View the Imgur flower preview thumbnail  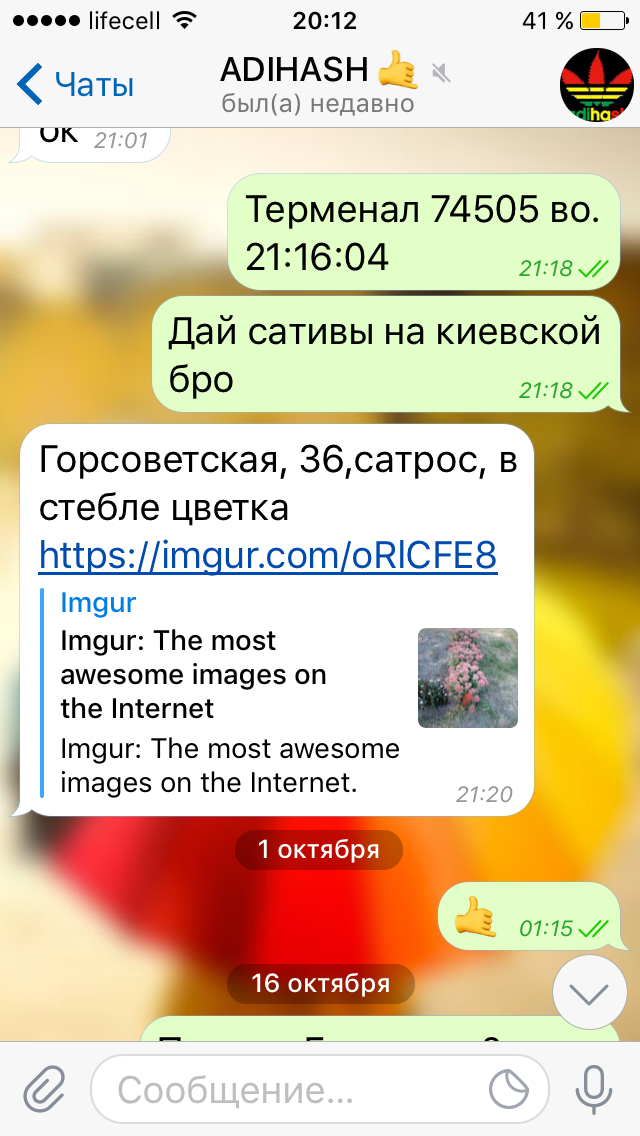pyautogui.click(x=467, y=677)
